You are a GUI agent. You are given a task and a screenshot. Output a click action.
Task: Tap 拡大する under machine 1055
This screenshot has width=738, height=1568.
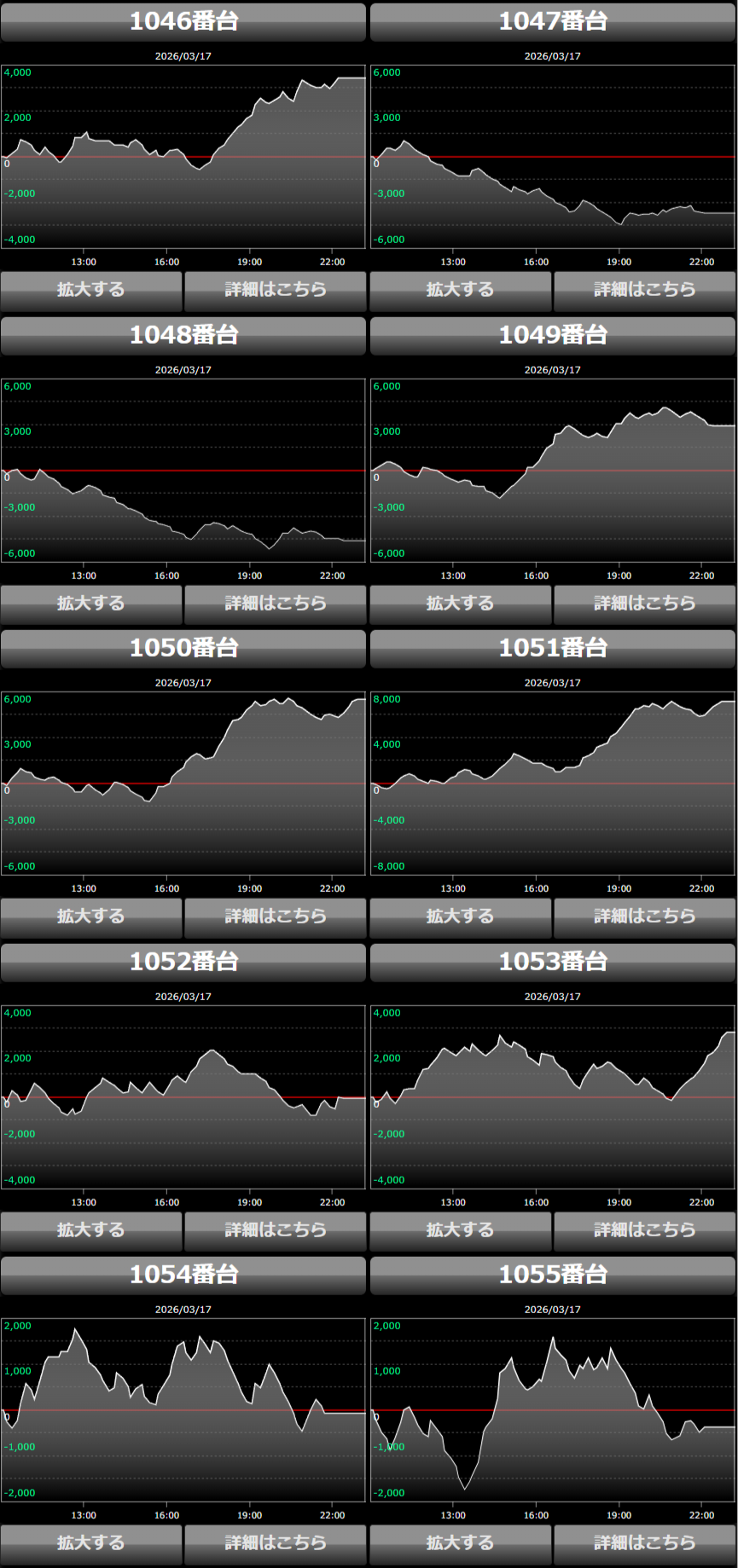coord(461,1543)
